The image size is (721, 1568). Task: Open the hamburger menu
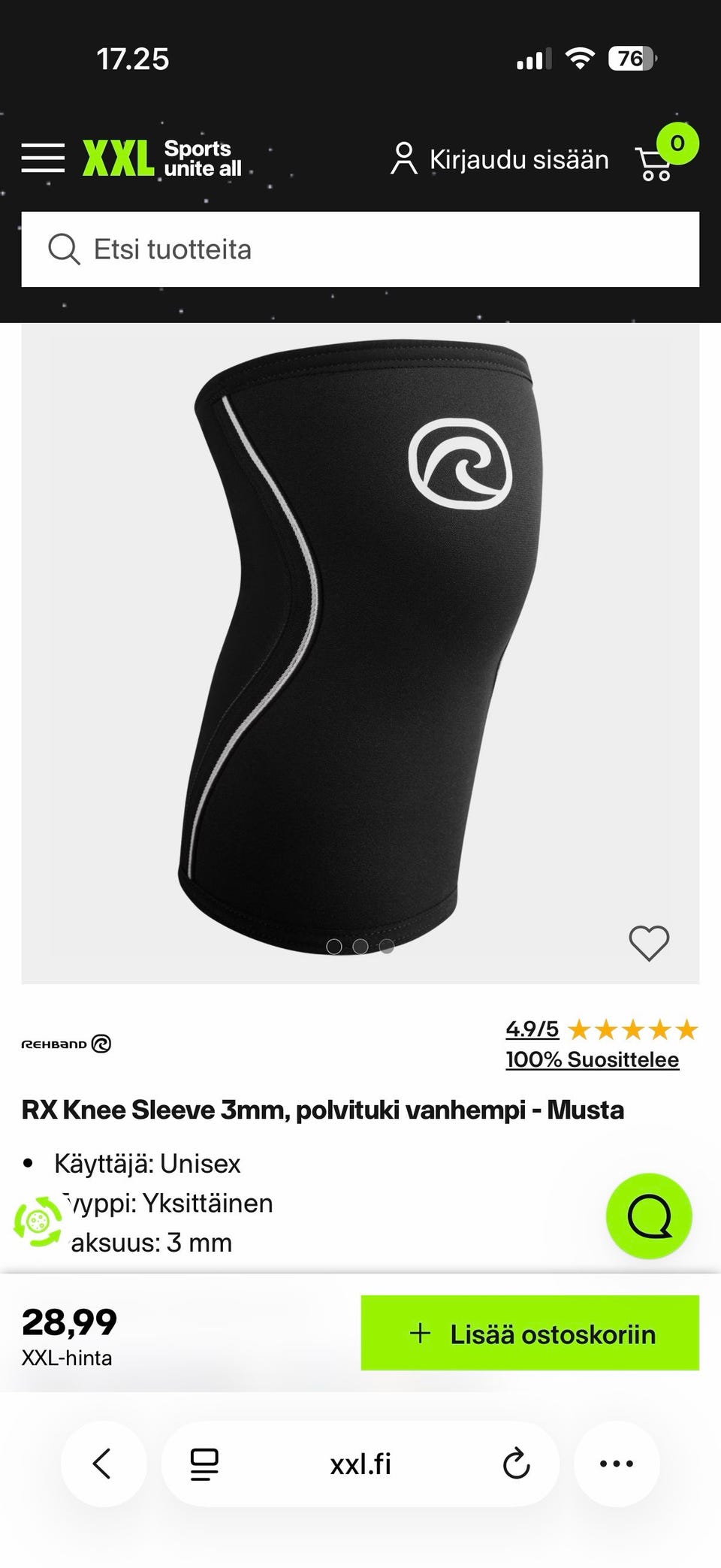point(43,158)
